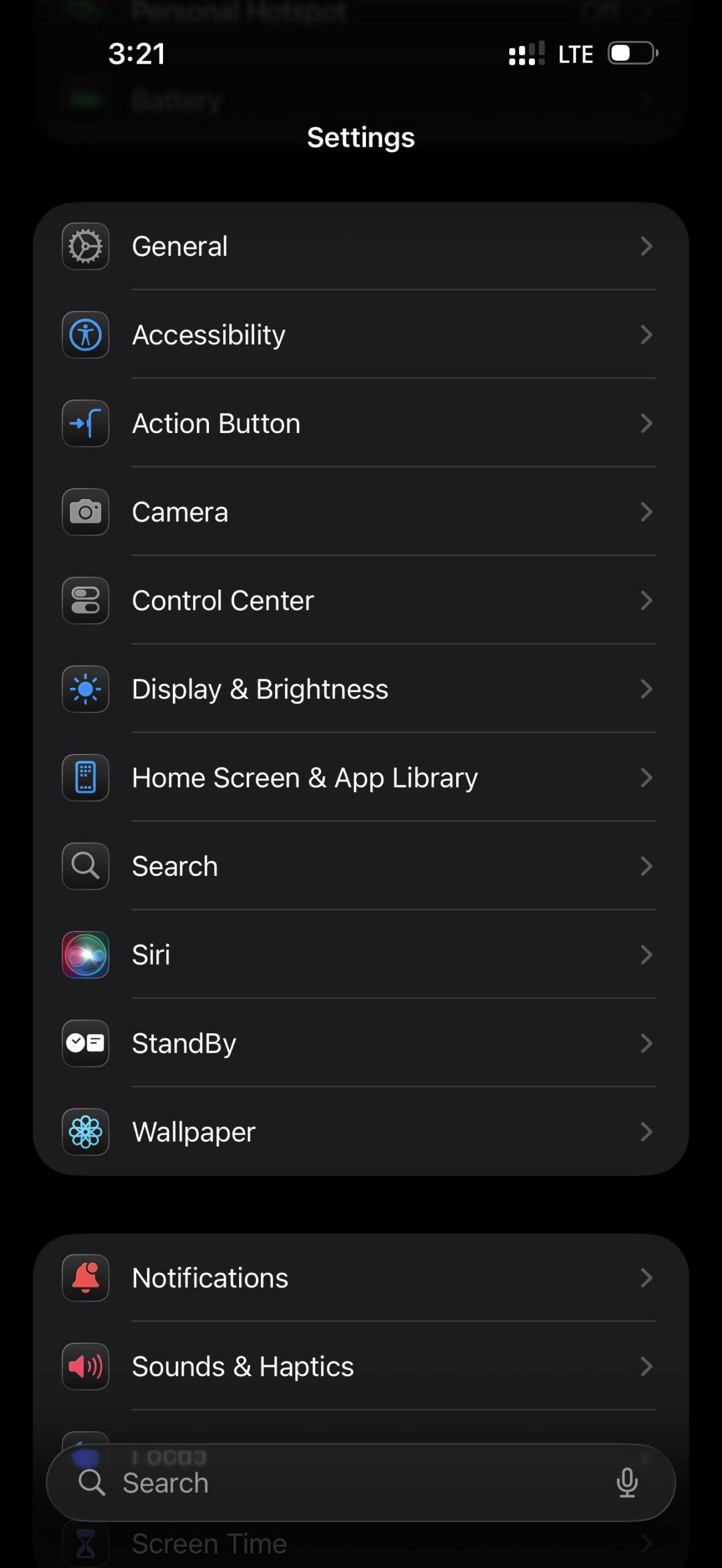Viewport: 722px width, 1568px height.
Task: Go to Display & Brightness
Action: [x=360, y=689]
